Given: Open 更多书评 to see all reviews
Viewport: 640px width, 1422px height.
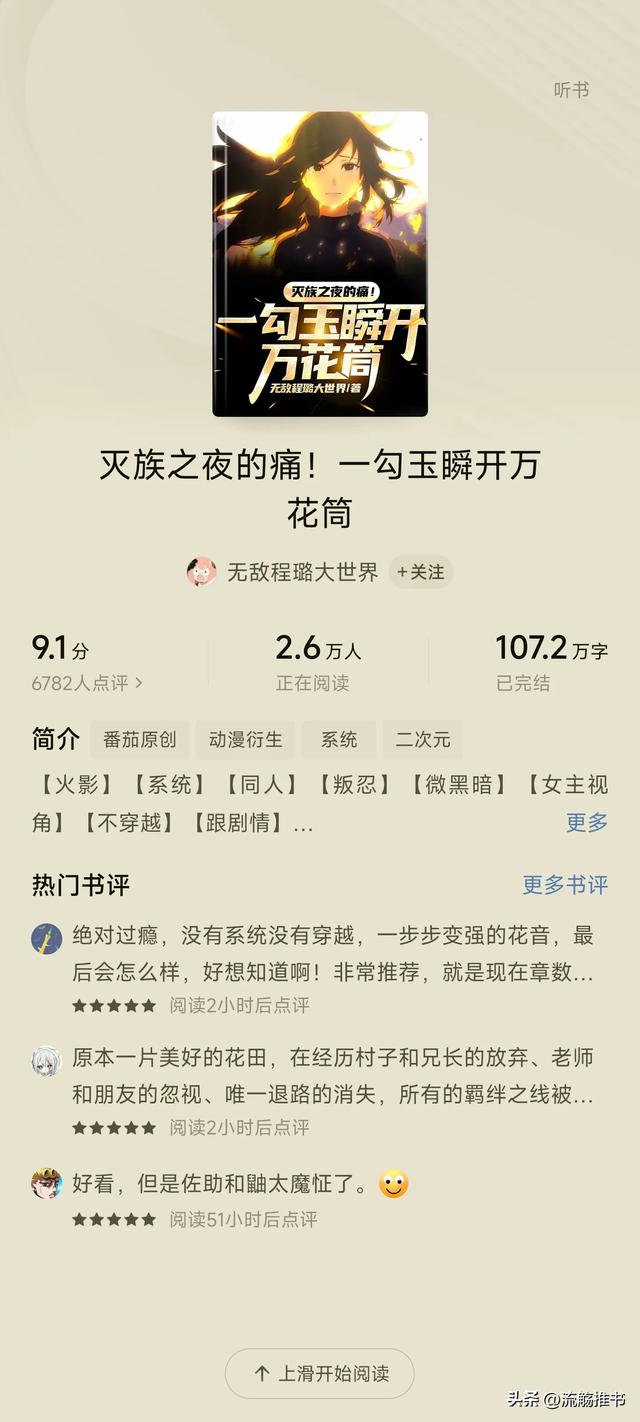Looking at the screenshot, I should (565, 885).
